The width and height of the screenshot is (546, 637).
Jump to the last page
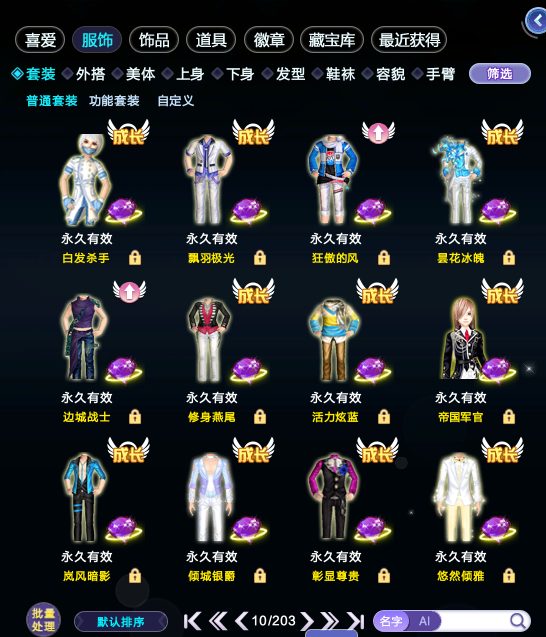(356, 621)
